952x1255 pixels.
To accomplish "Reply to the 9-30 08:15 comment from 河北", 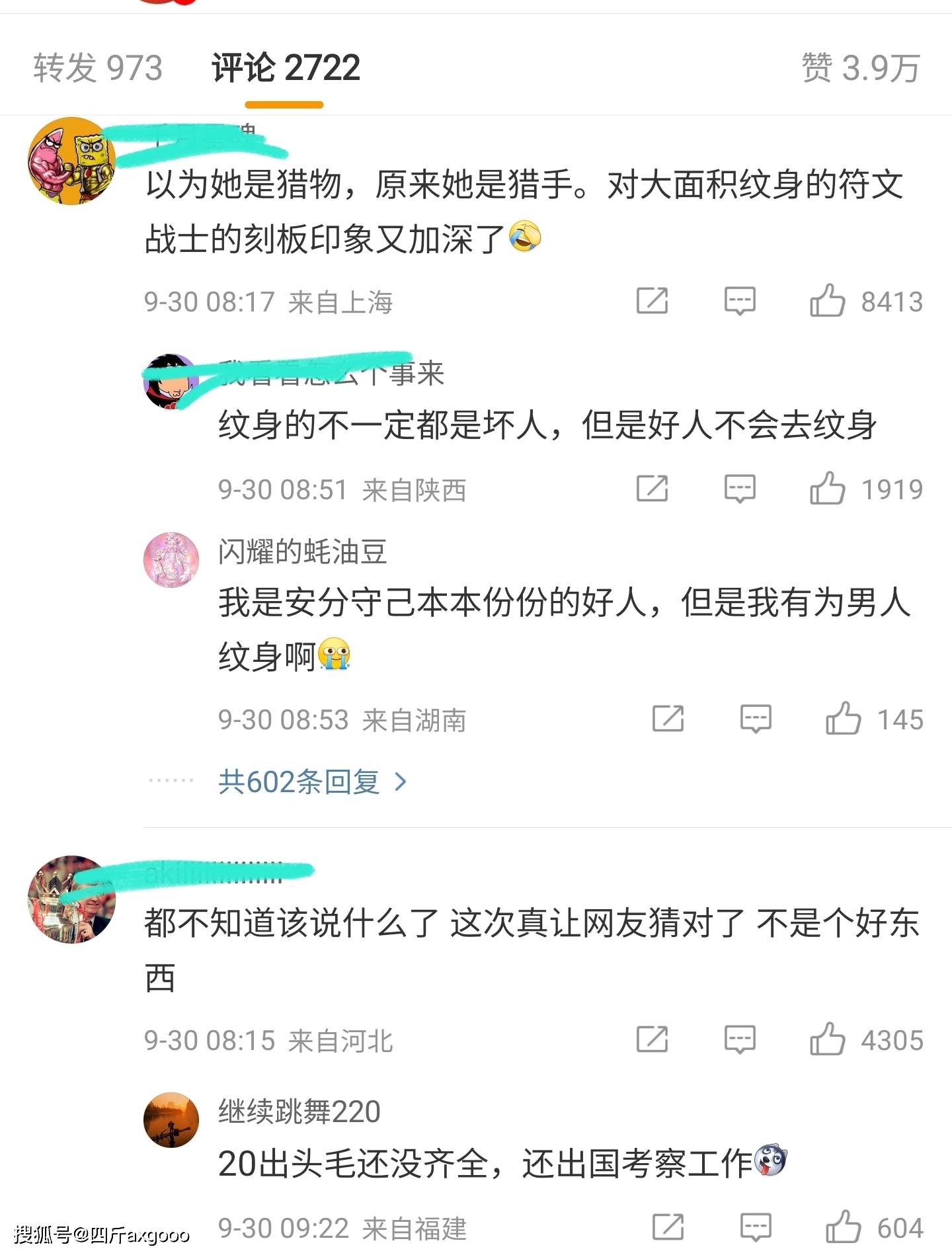I will pos(739,1039).
